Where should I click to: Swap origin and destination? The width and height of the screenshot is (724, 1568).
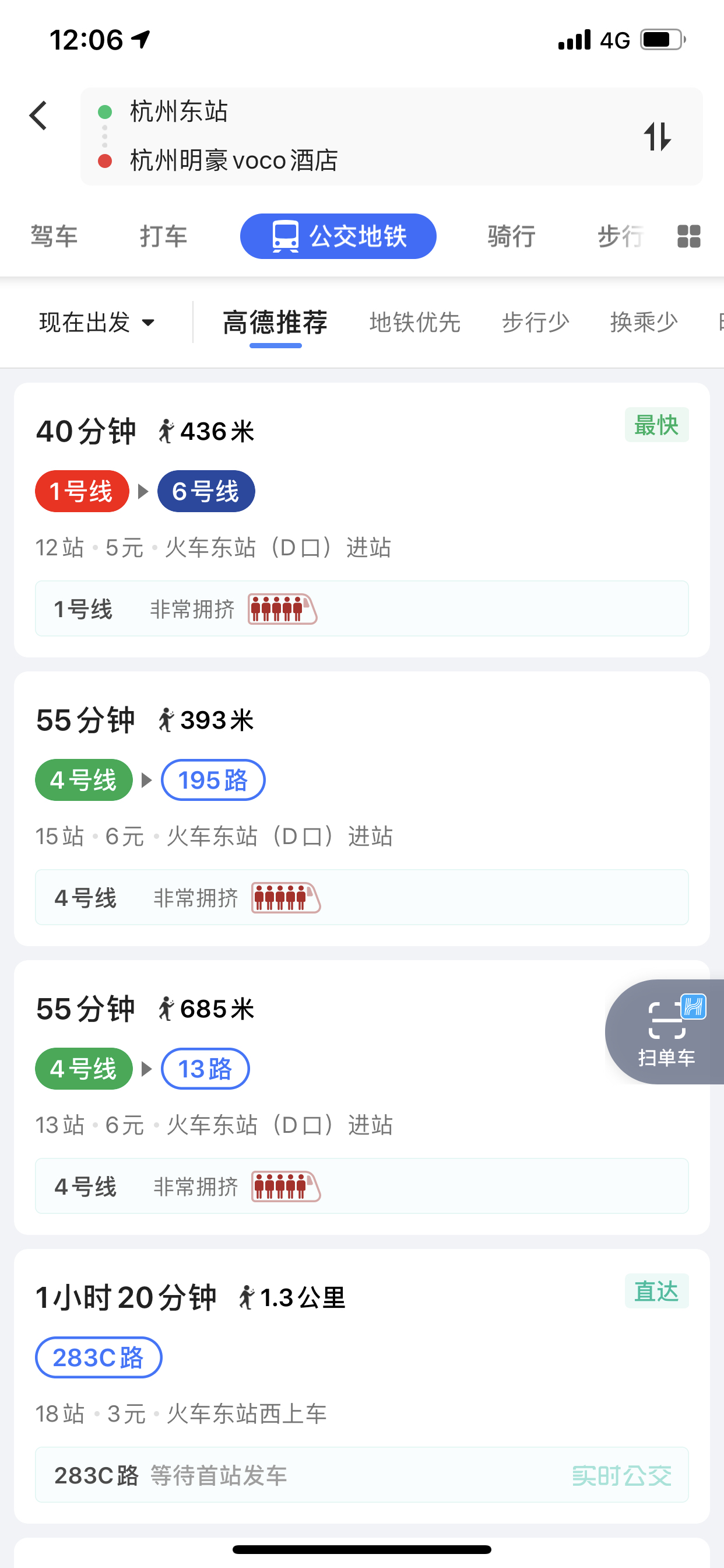click(x=657, y=136)
